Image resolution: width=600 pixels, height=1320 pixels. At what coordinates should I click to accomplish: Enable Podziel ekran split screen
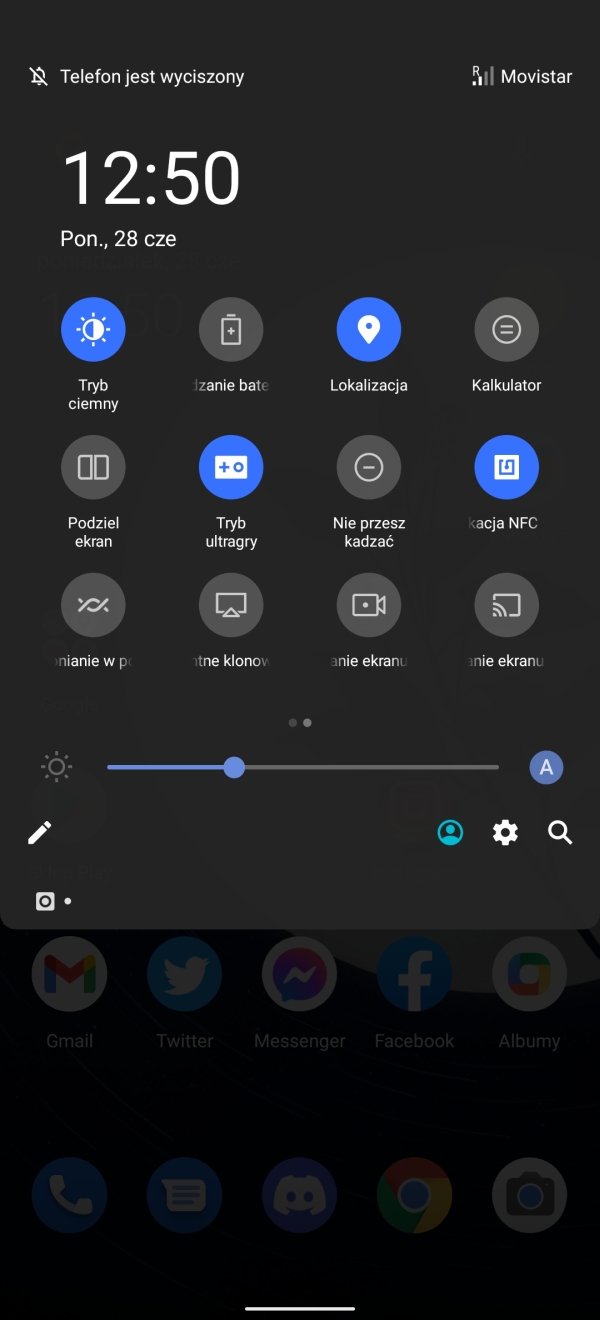[93, 467]
